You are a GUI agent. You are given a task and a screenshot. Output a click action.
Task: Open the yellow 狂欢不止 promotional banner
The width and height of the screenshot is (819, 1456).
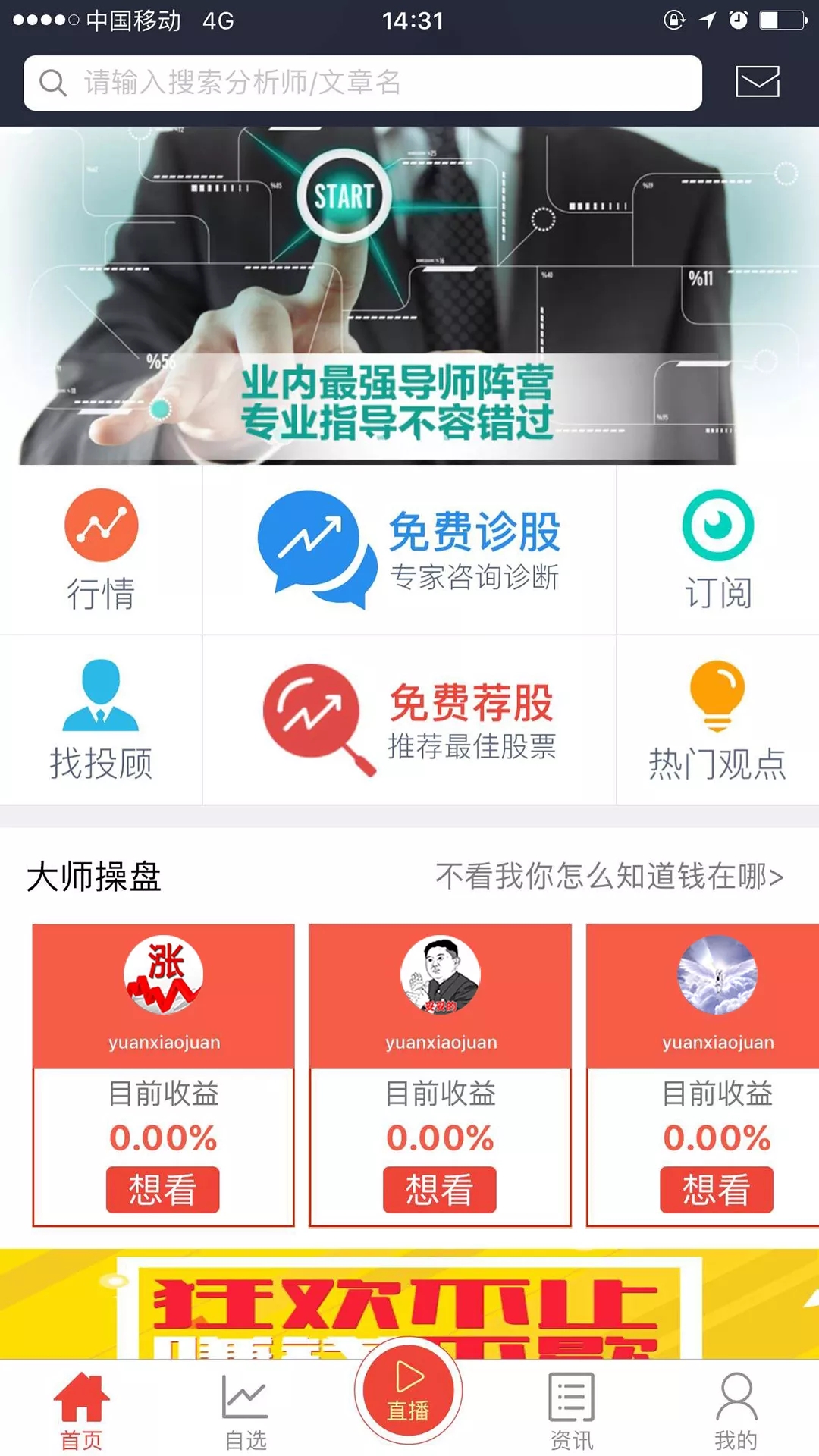(409, 1304)
